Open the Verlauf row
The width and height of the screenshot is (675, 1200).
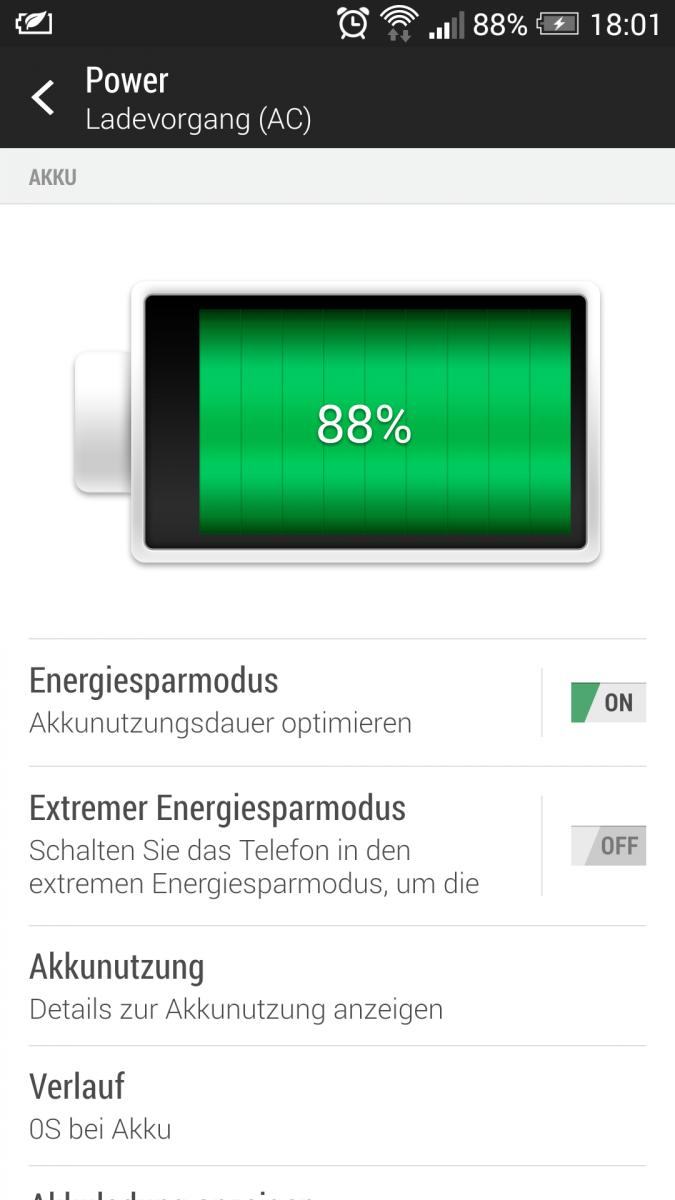point(337,1106)
